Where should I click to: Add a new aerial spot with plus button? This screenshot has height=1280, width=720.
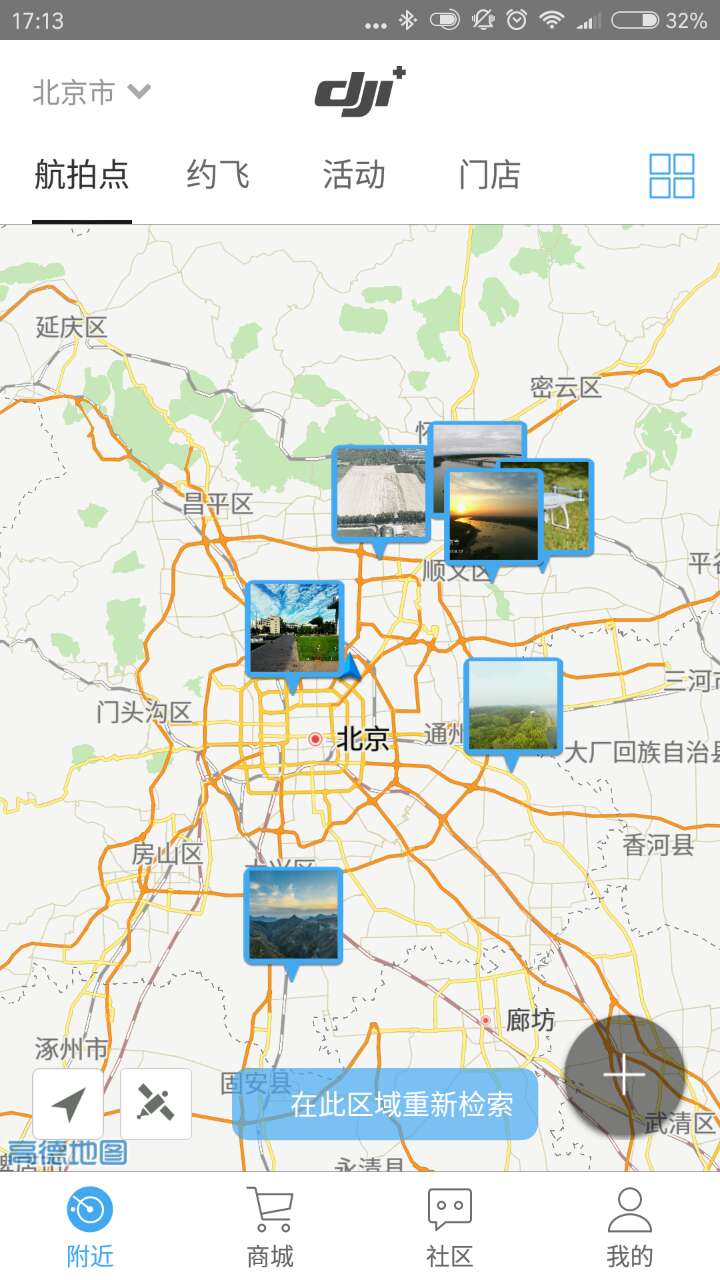coord(624,1076)
